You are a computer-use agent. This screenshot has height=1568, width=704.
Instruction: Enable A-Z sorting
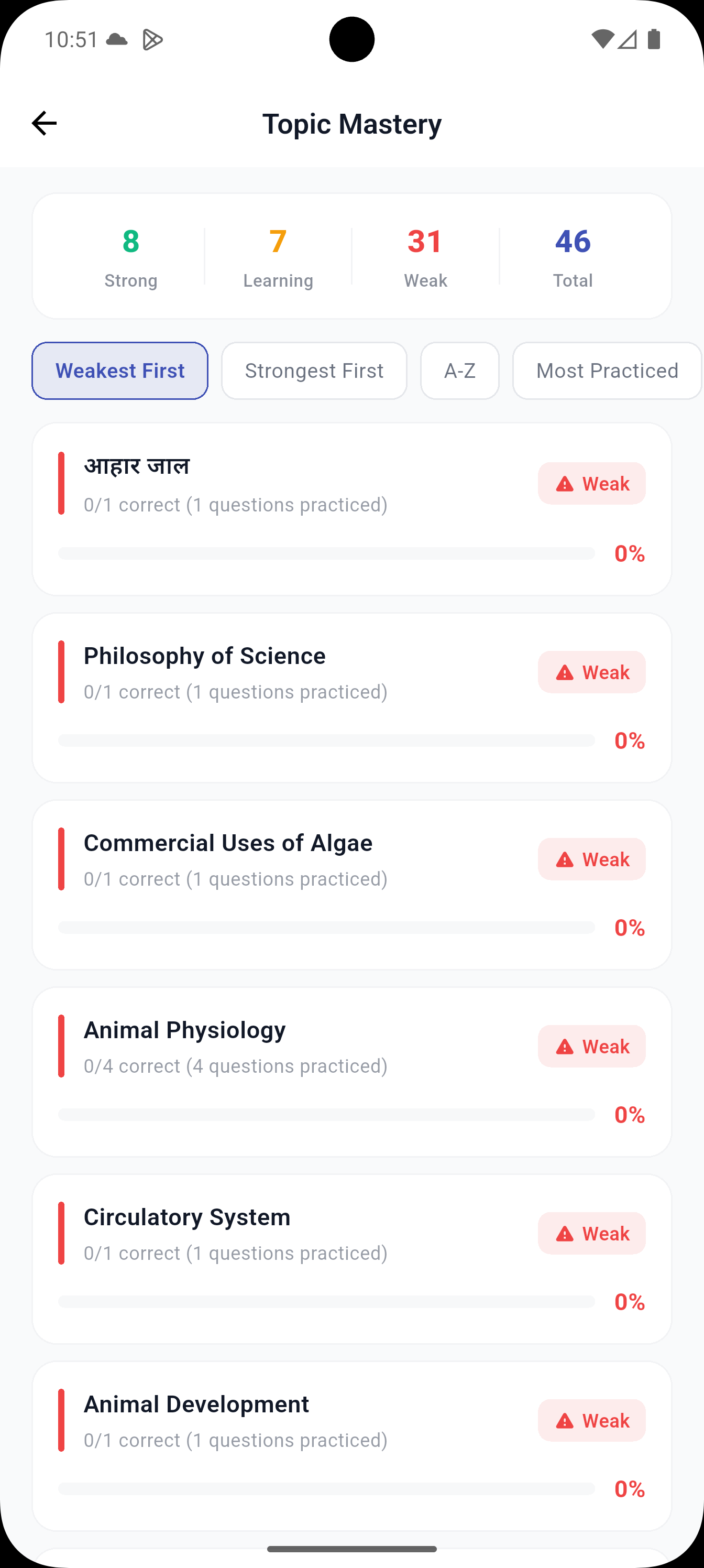(460, 370)
